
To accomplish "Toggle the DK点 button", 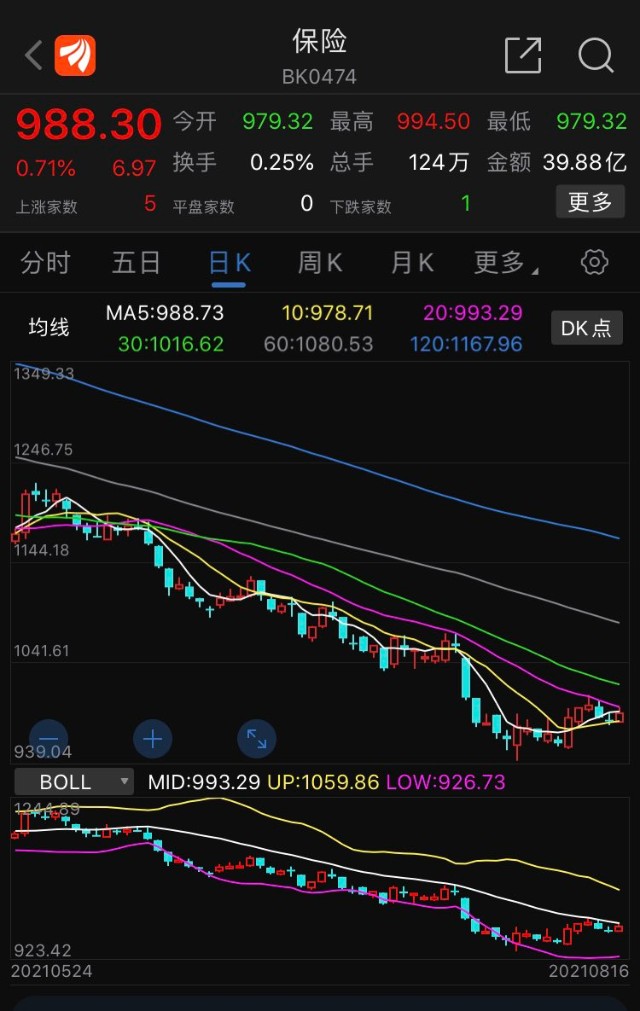I will coord(587,328).
